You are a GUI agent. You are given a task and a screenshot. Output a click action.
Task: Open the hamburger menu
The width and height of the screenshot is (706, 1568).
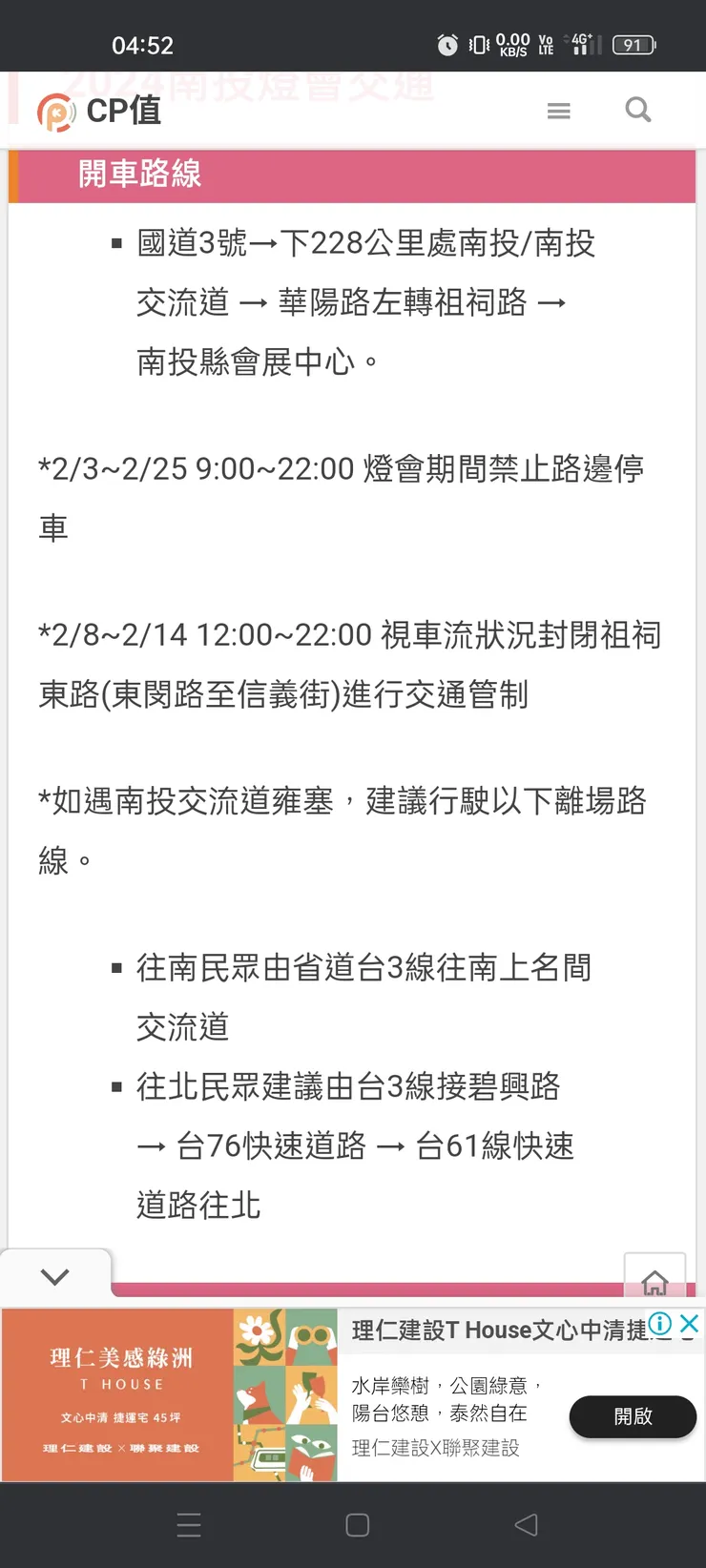tap(558, 111)
